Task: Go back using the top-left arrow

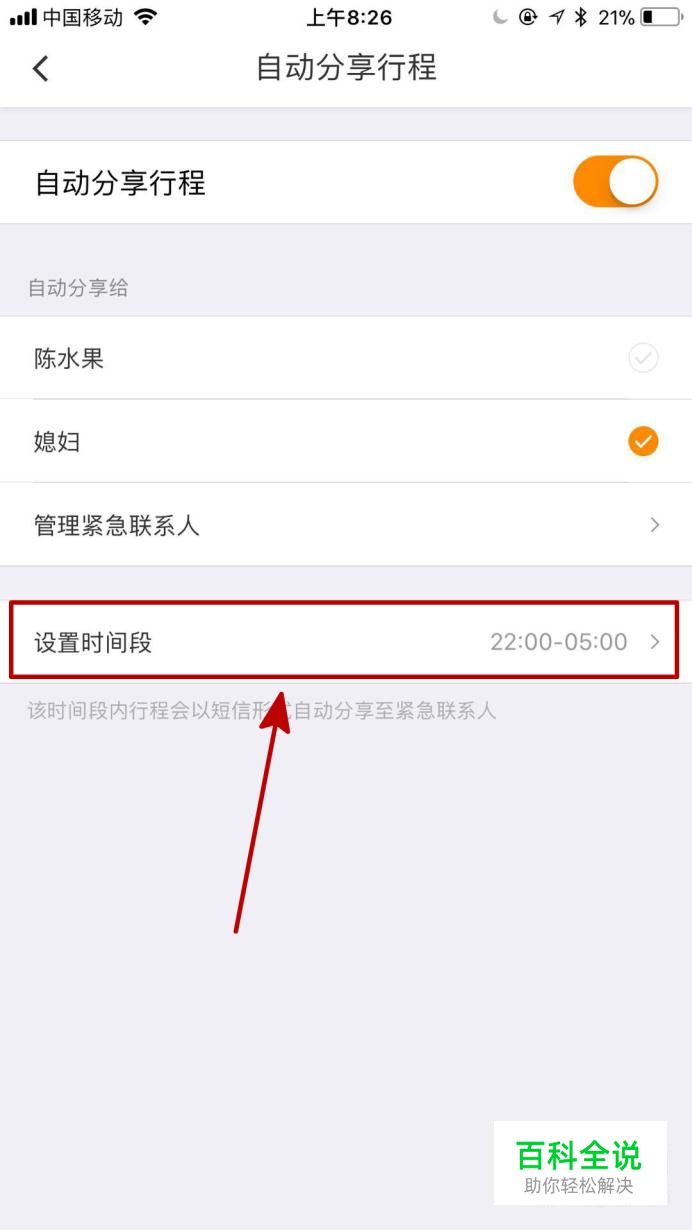Action: [40, 68]
